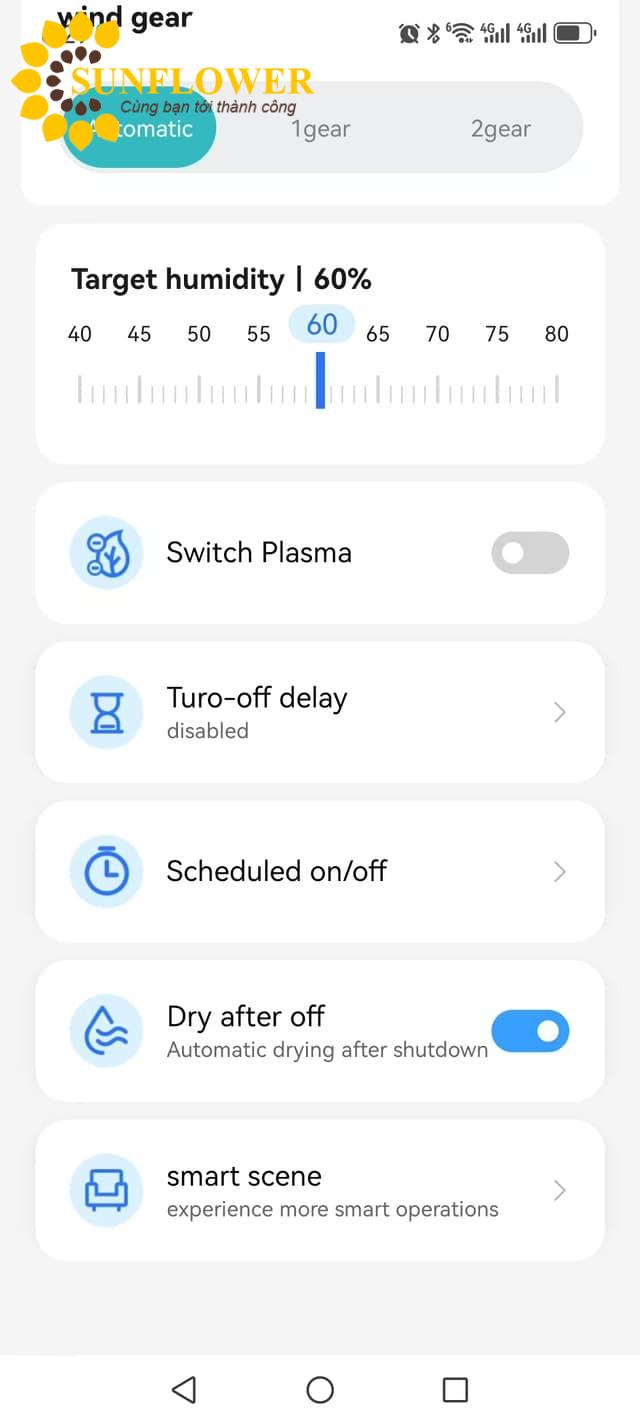
Task: Switch wind gear to 2gear
Action: coord(500,130)
